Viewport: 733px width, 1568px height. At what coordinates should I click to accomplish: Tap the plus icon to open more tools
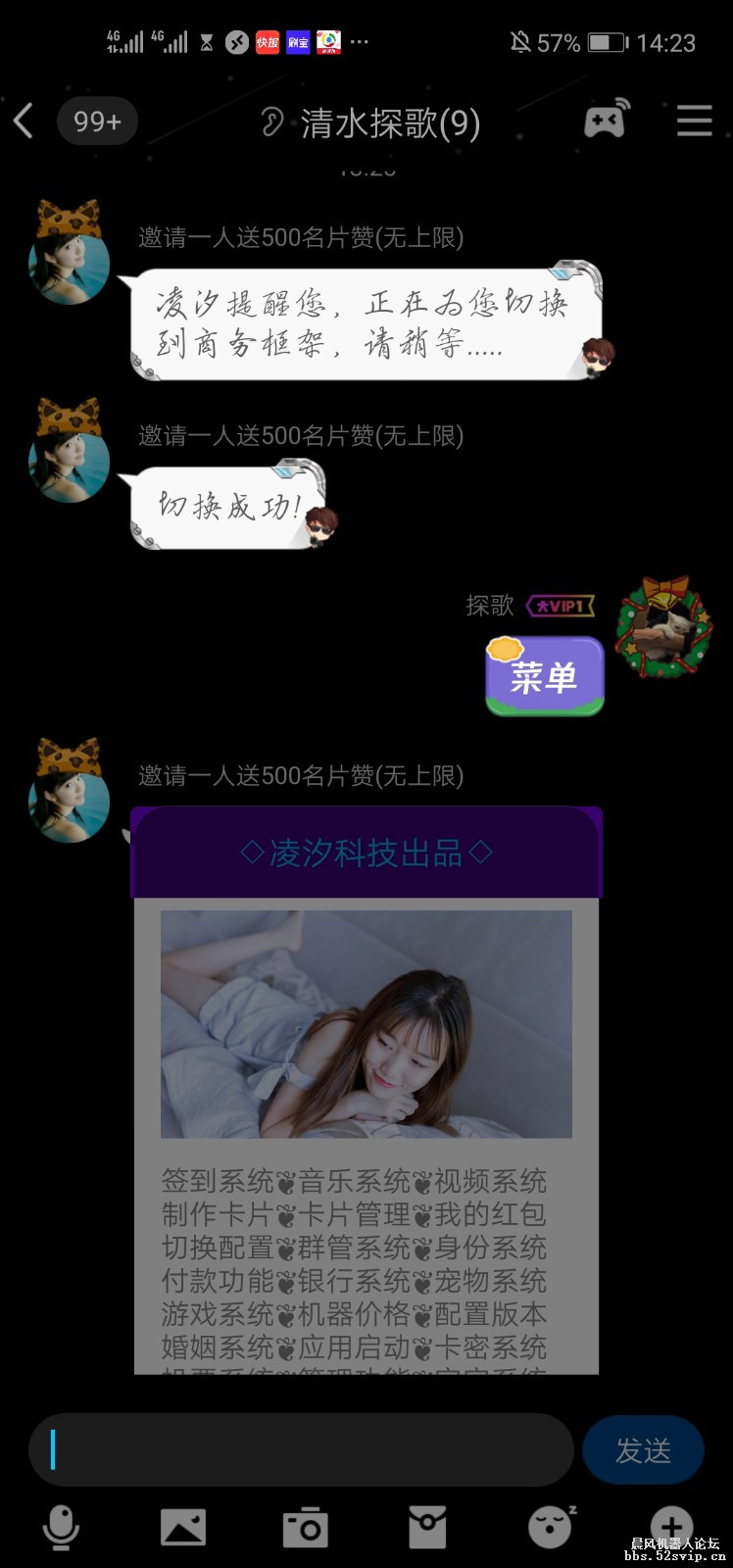(x=672, y=1525)
